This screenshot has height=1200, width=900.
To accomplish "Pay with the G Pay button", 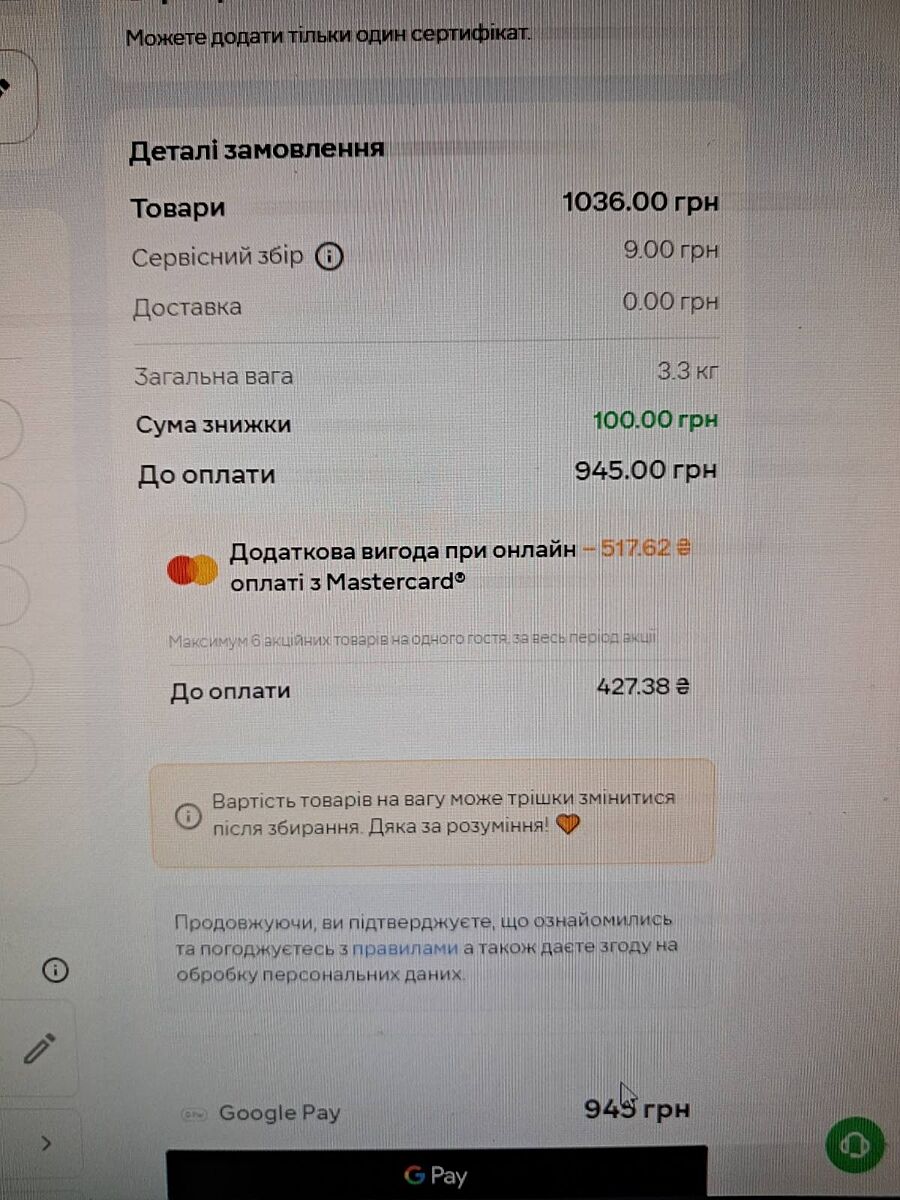I will click(x=436, y=1175).
